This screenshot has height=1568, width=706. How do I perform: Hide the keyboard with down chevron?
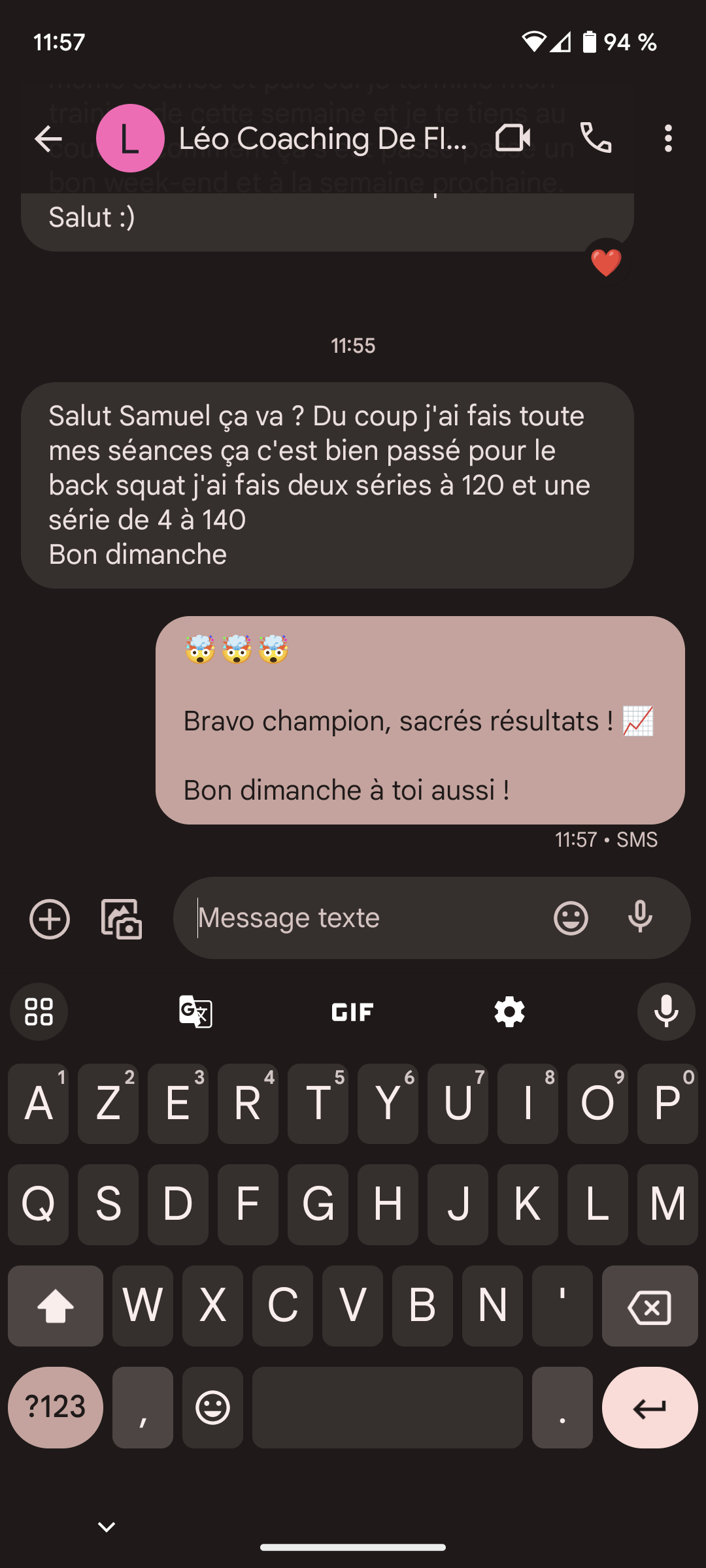click(x=107, y=1527)
